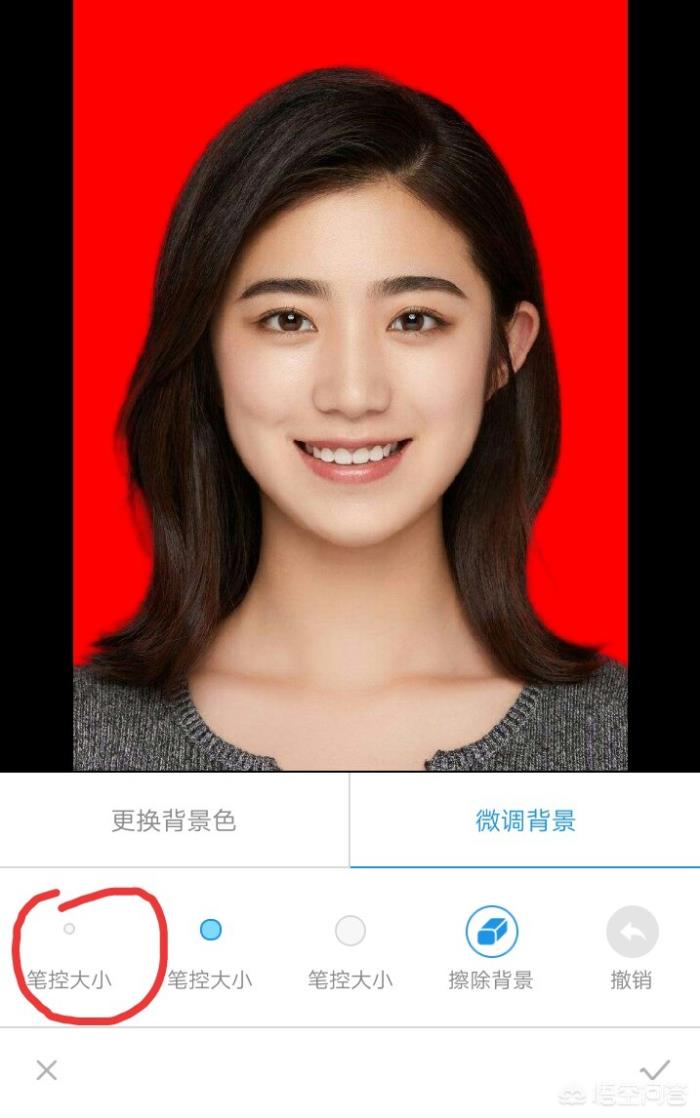The width and height of the screenshot is (700, 1118).
Task: Switch to the 更换背景色 tab
Action: (174, 821)
